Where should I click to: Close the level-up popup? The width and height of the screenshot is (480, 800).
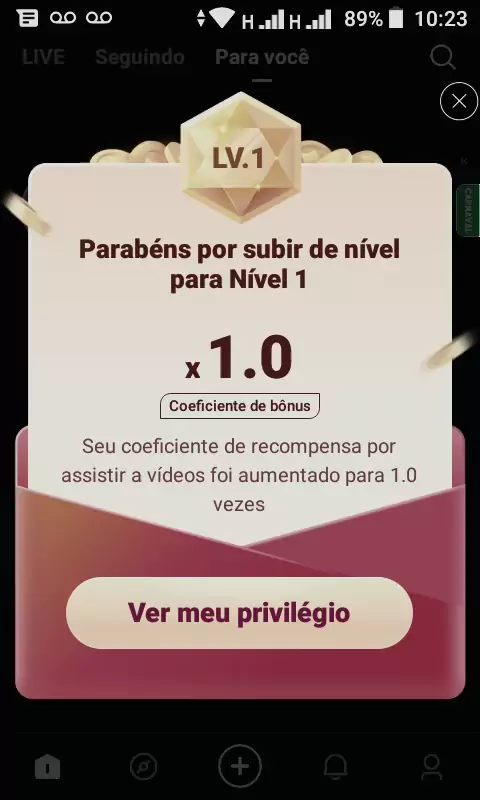coord(459,101)
